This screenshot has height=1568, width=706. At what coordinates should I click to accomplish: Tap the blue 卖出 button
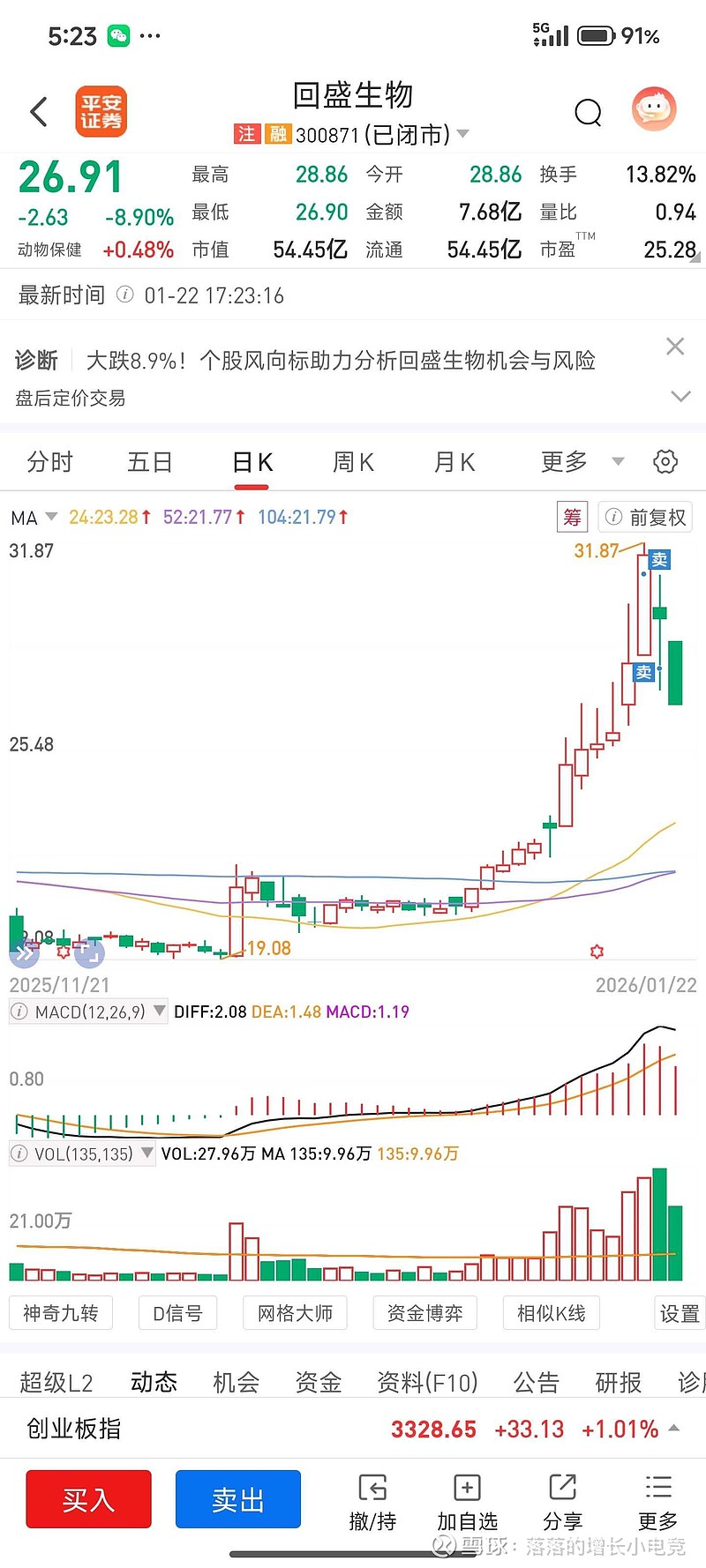(x=238, y=1499)
